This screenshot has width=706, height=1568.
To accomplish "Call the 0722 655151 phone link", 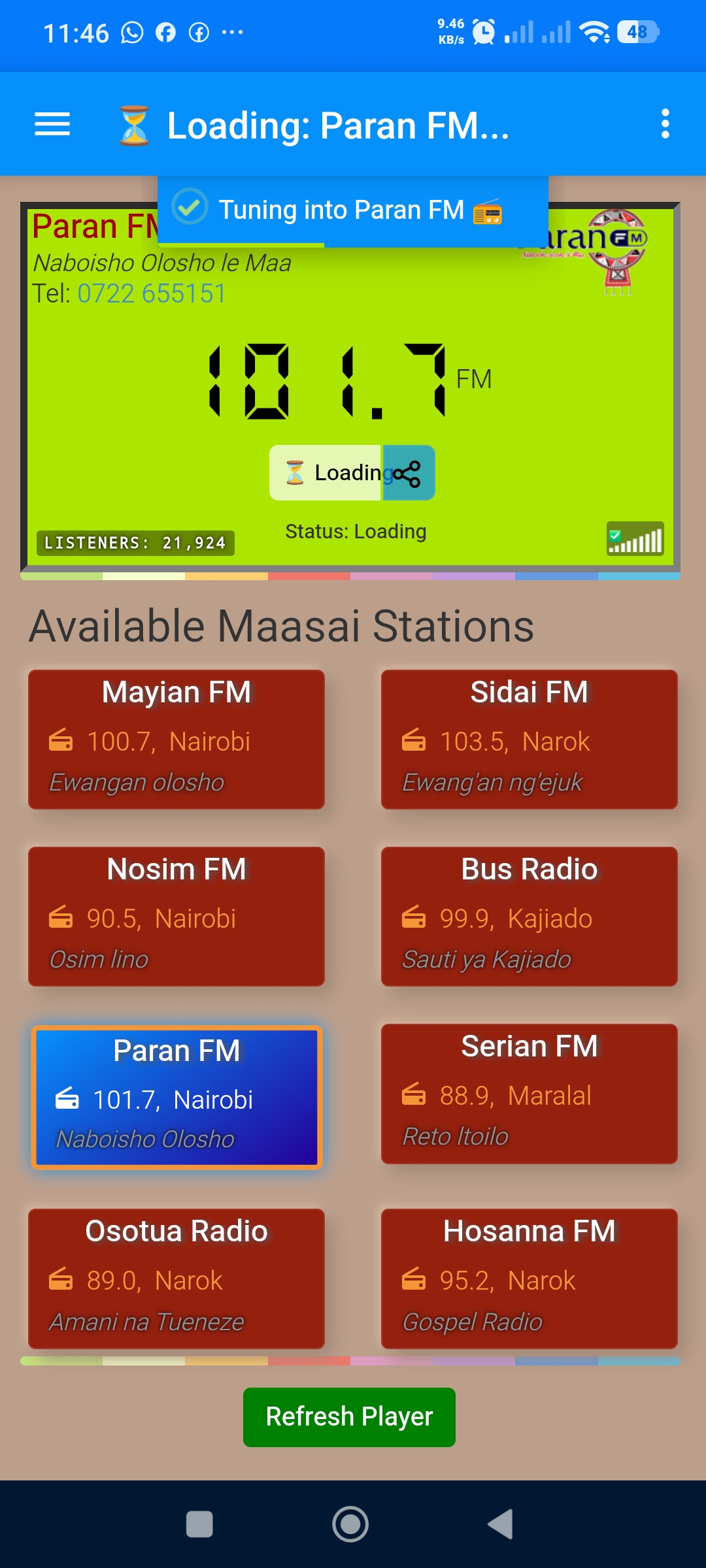I will pyautogui.click(x=150, y=293).
